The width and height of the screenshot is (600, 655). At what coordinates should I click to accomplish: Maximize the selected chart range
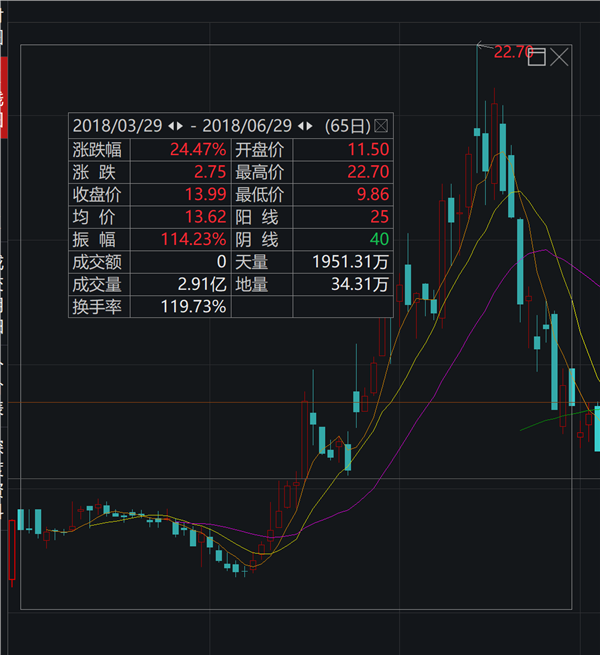(x=537, y=57)
